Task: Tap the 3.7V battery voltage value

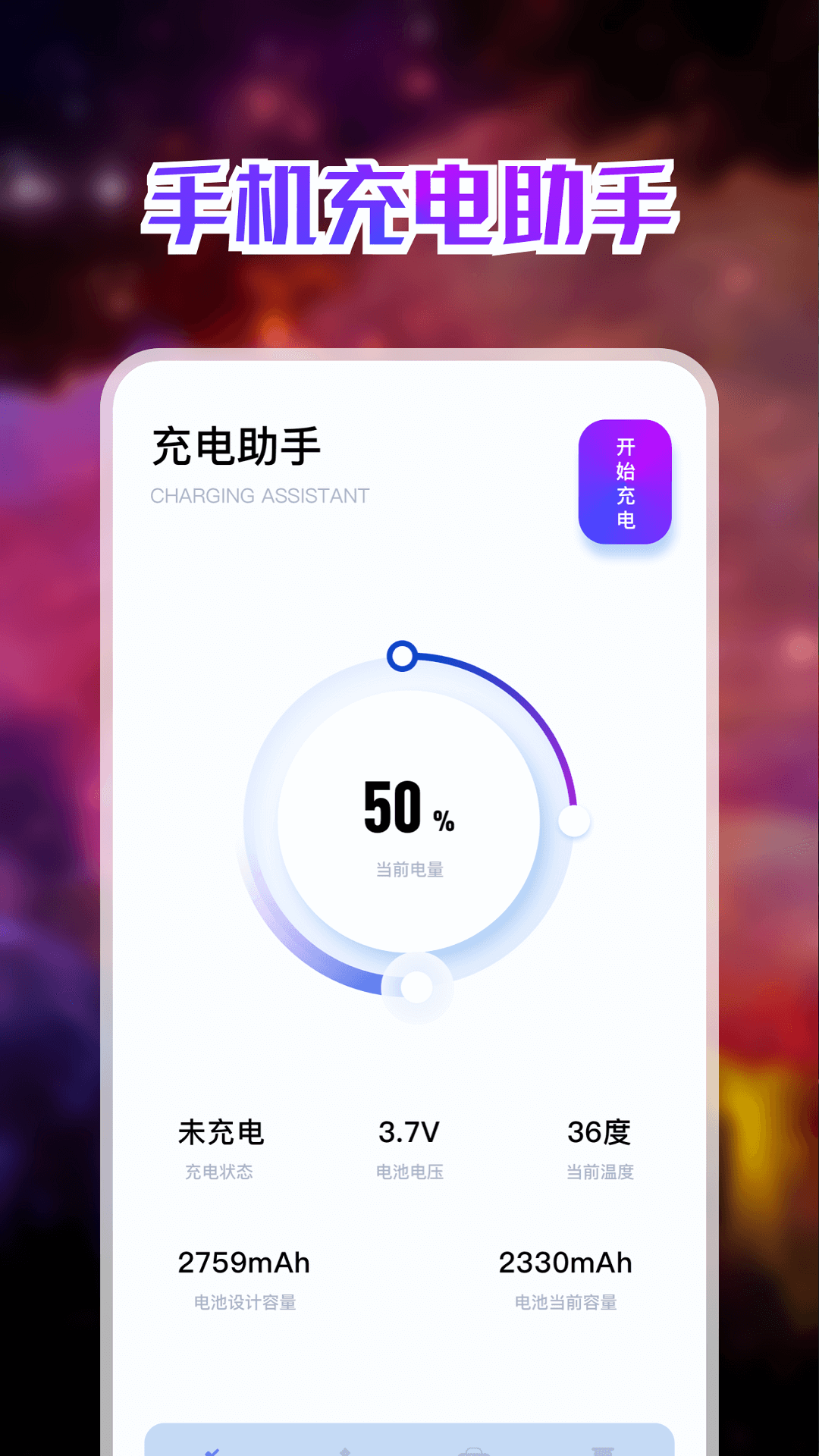Action: [x=409, y=1132]
